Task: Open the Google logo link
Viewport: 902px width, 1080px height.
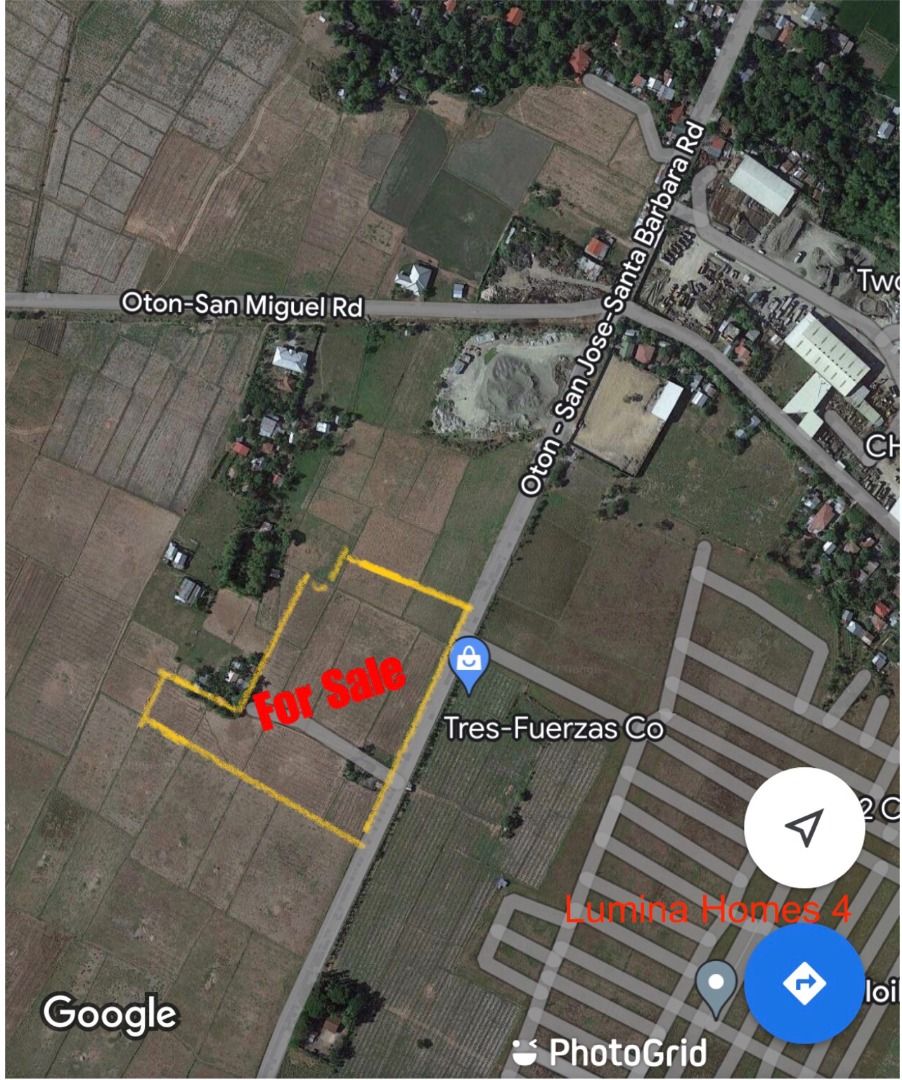Action: pos(108,1014)
